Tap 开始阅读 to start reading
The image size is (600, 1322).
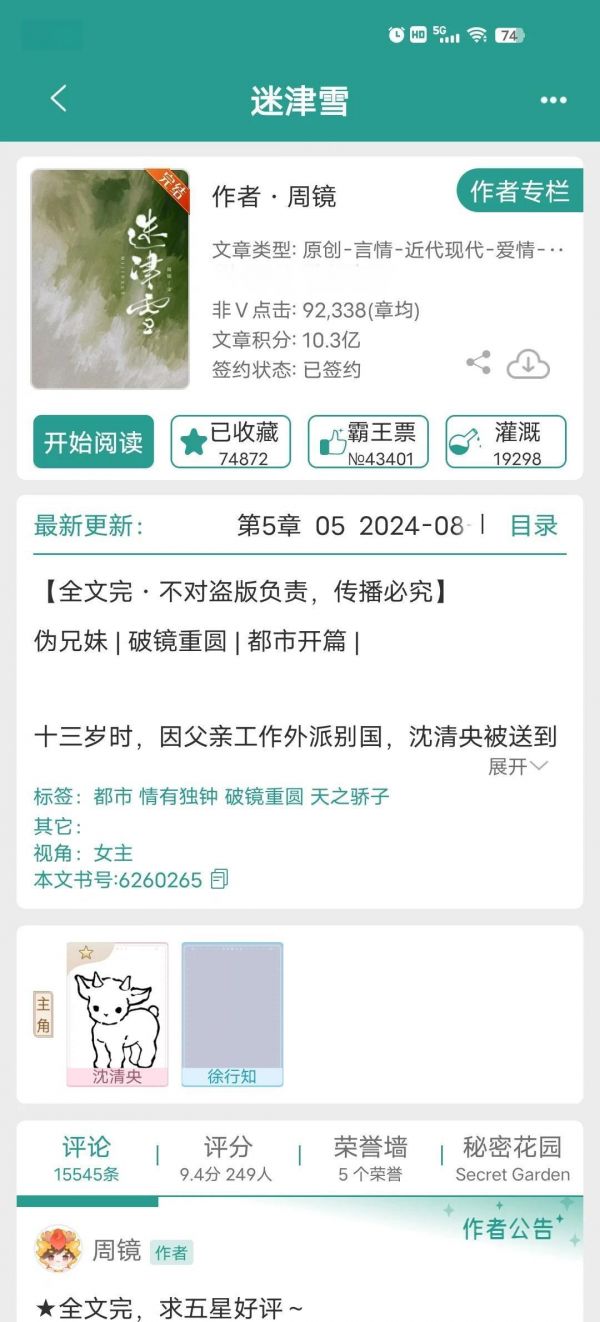coord(93,442)
